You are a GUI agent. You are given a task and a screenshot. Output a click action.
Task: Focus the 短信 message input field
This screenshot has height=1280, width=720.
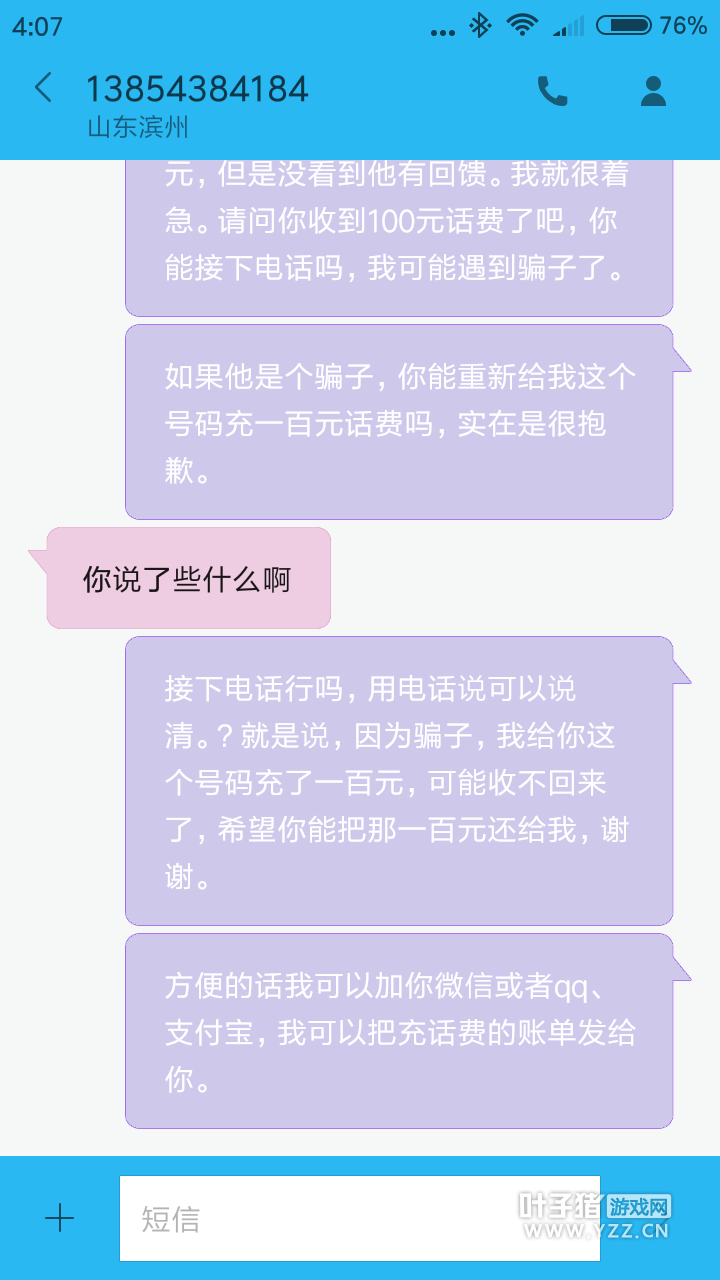pyautogui.click(x=360, y=1218)
